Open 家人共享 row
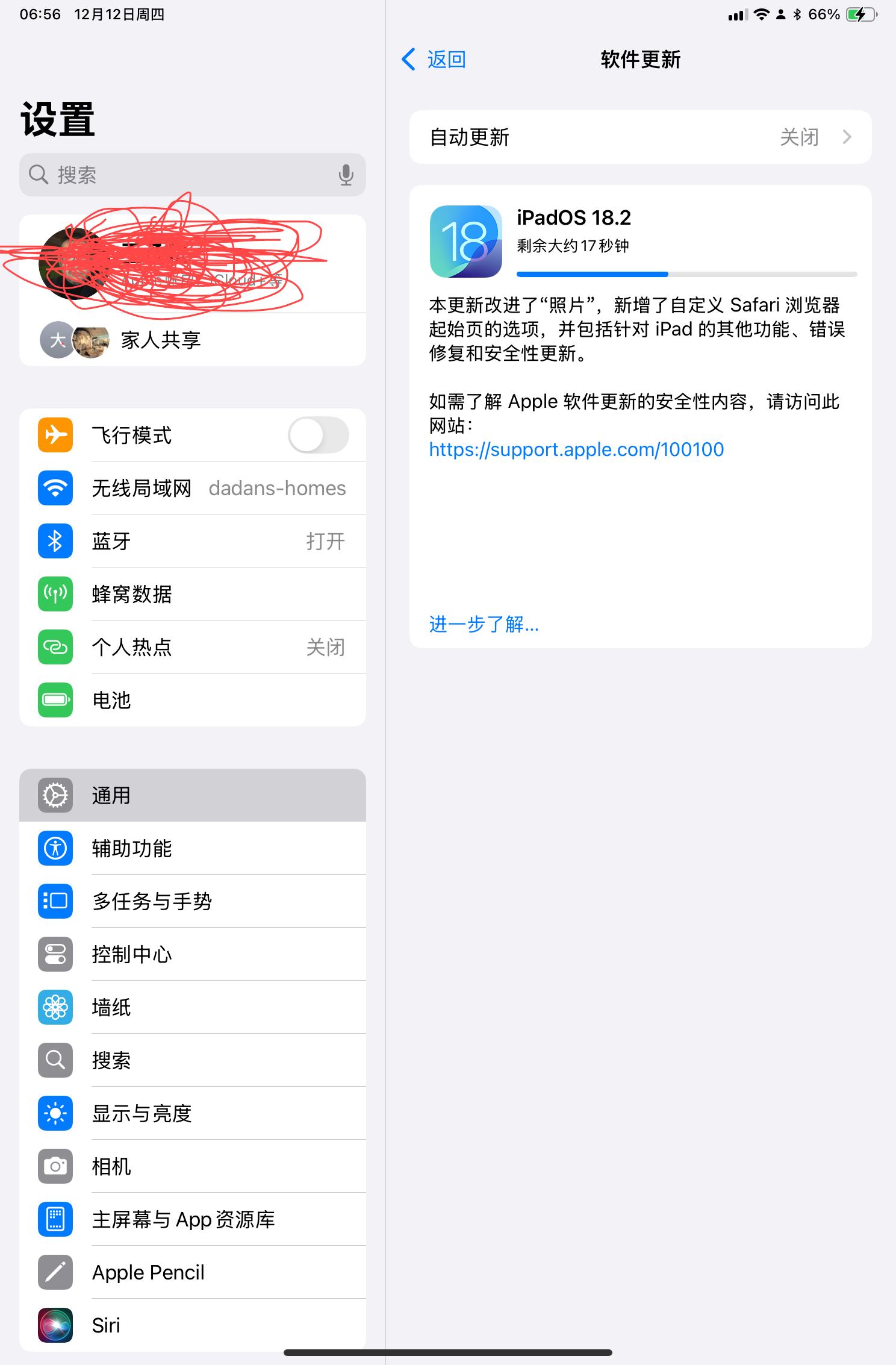This screenshot has height=1365, width=896. click(x=193, y=340)
